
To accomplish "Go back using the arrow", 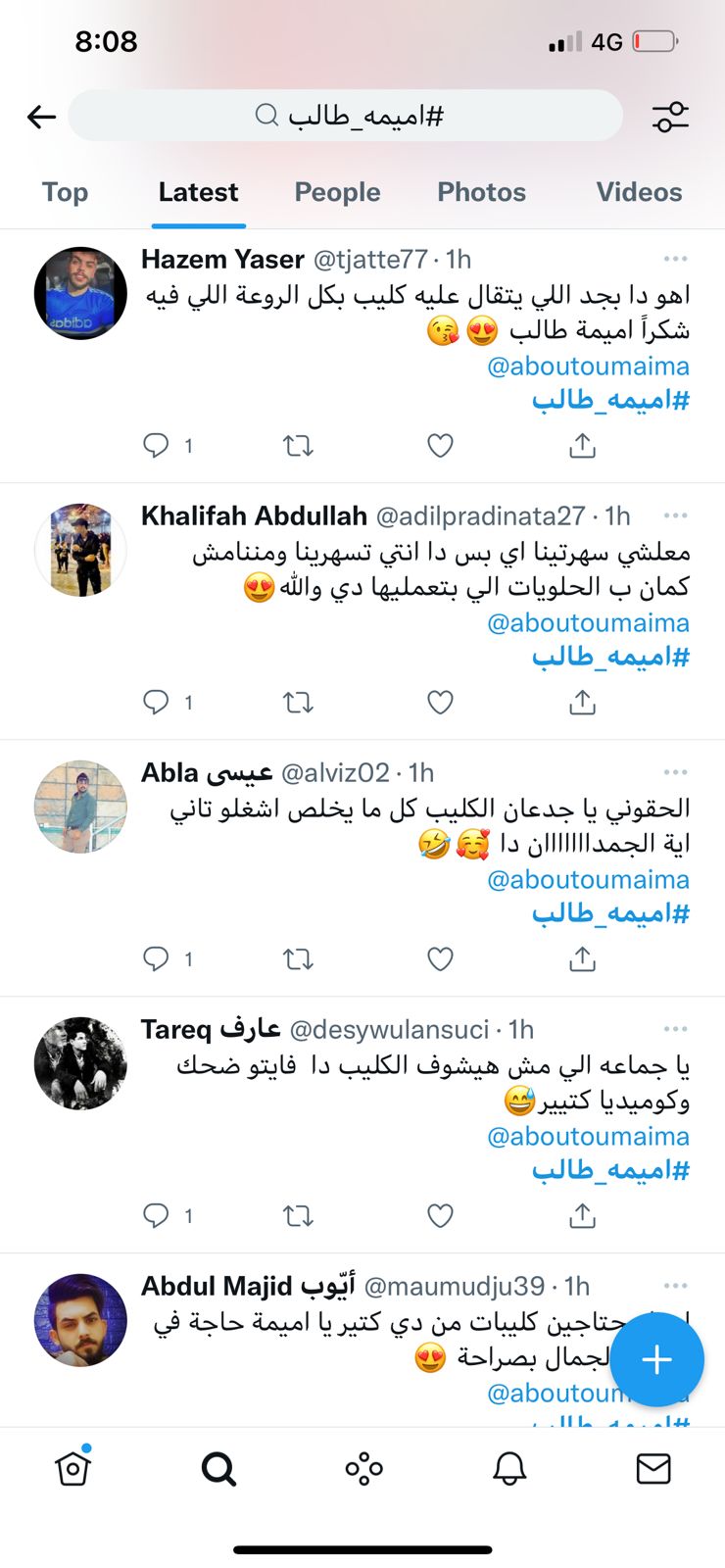I will [41, 118].
